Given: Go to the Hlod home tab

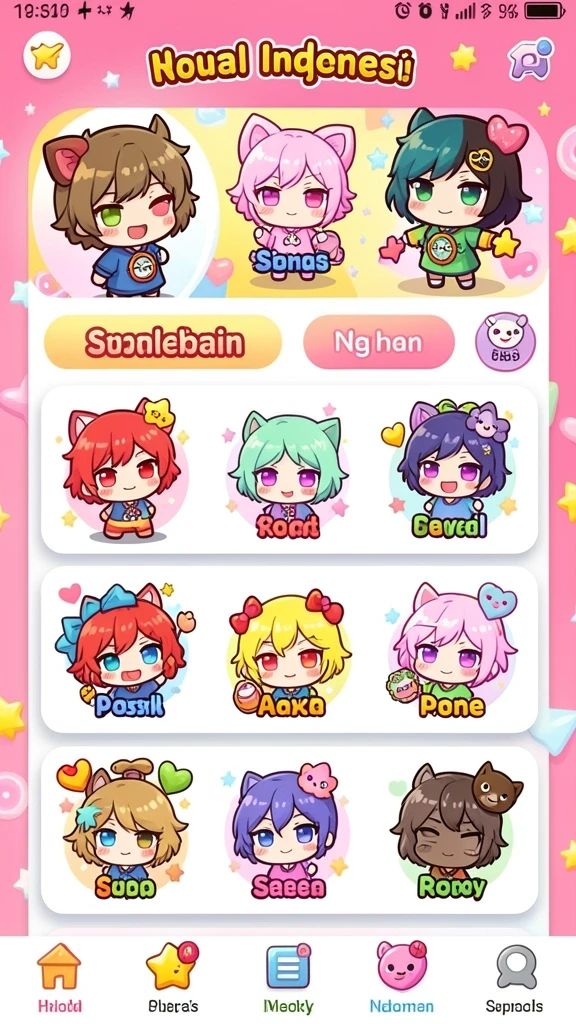Looking at the screenshot, I should 59,978.
